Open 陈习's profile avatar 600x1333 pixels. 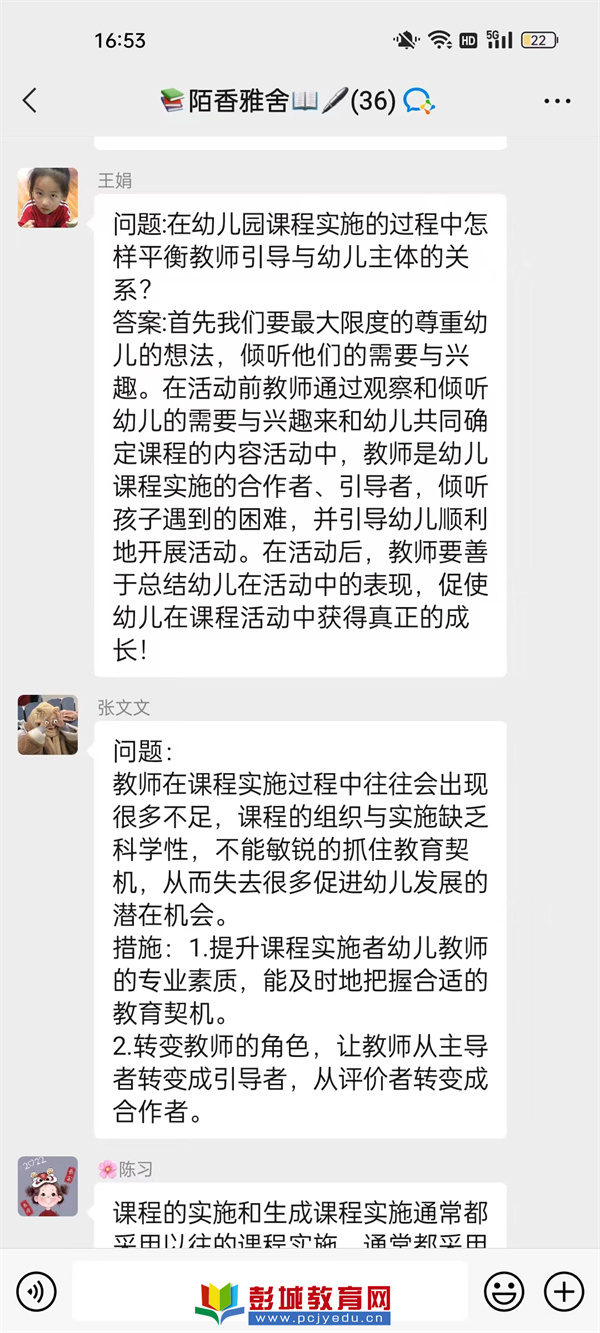coord(47,1187)
